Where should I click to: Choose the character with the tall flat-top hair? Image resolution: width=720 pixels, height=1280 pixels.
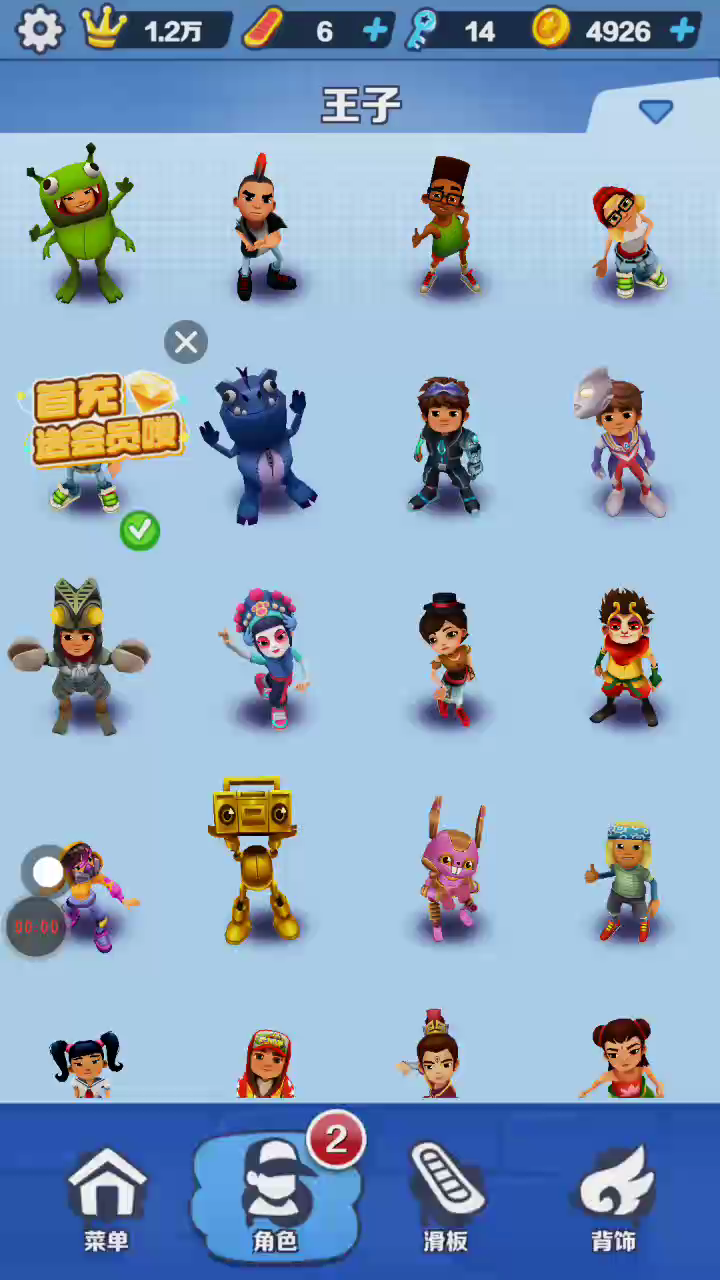pos(446,225)
